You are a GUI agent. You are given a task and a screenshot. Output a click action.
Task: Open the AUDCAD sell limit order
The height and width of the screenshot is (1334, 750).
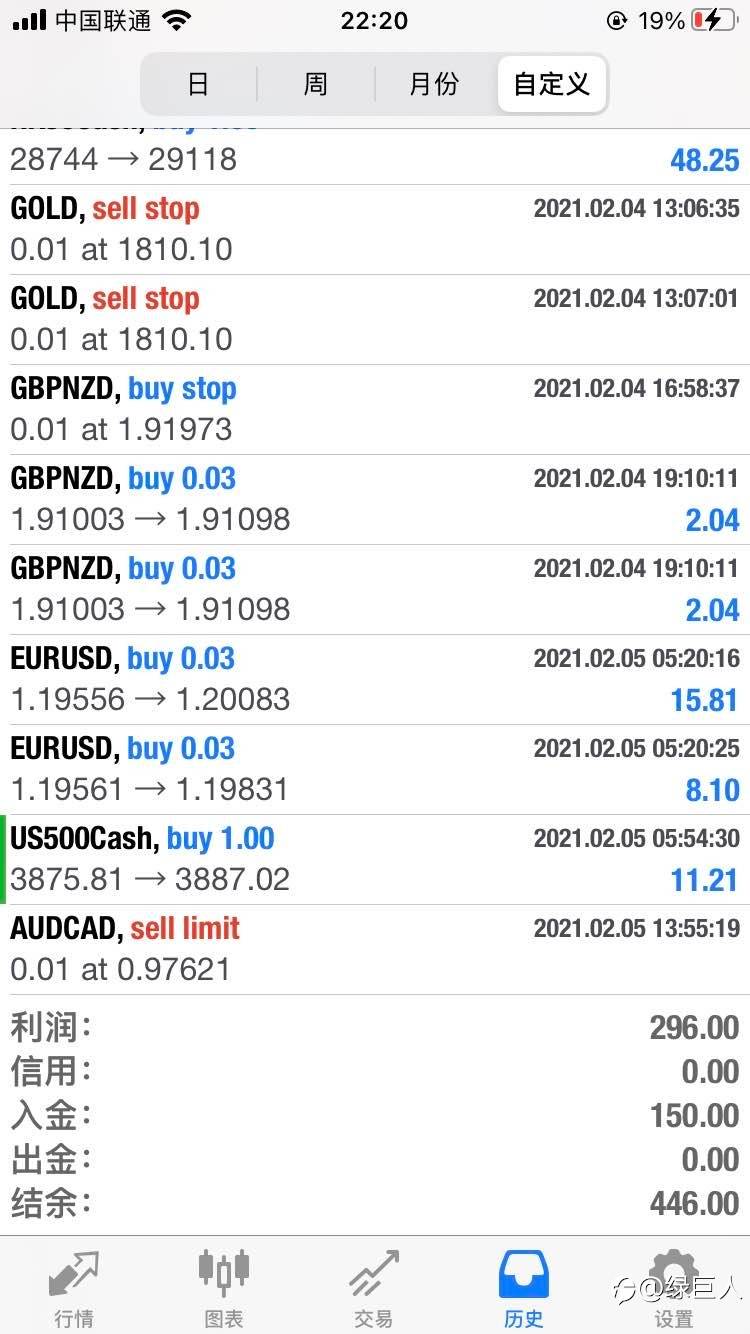point(375,949)
